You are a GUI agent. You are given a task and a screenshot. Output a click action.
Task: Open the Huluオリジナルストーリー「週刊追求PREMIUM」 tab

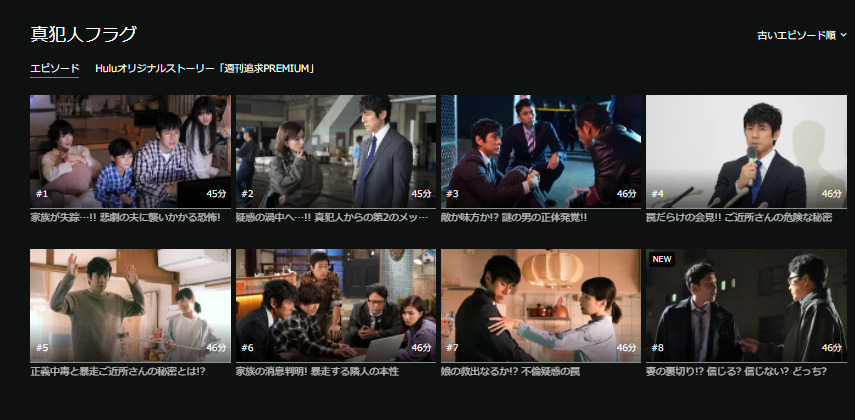pyautogui.click(x=205, y=69)
